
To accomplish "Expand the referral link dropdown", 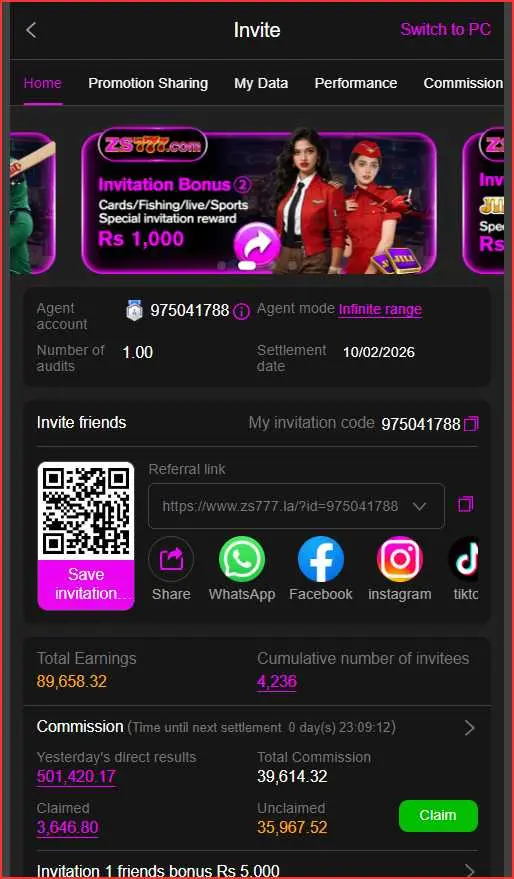I will point(419,506).
